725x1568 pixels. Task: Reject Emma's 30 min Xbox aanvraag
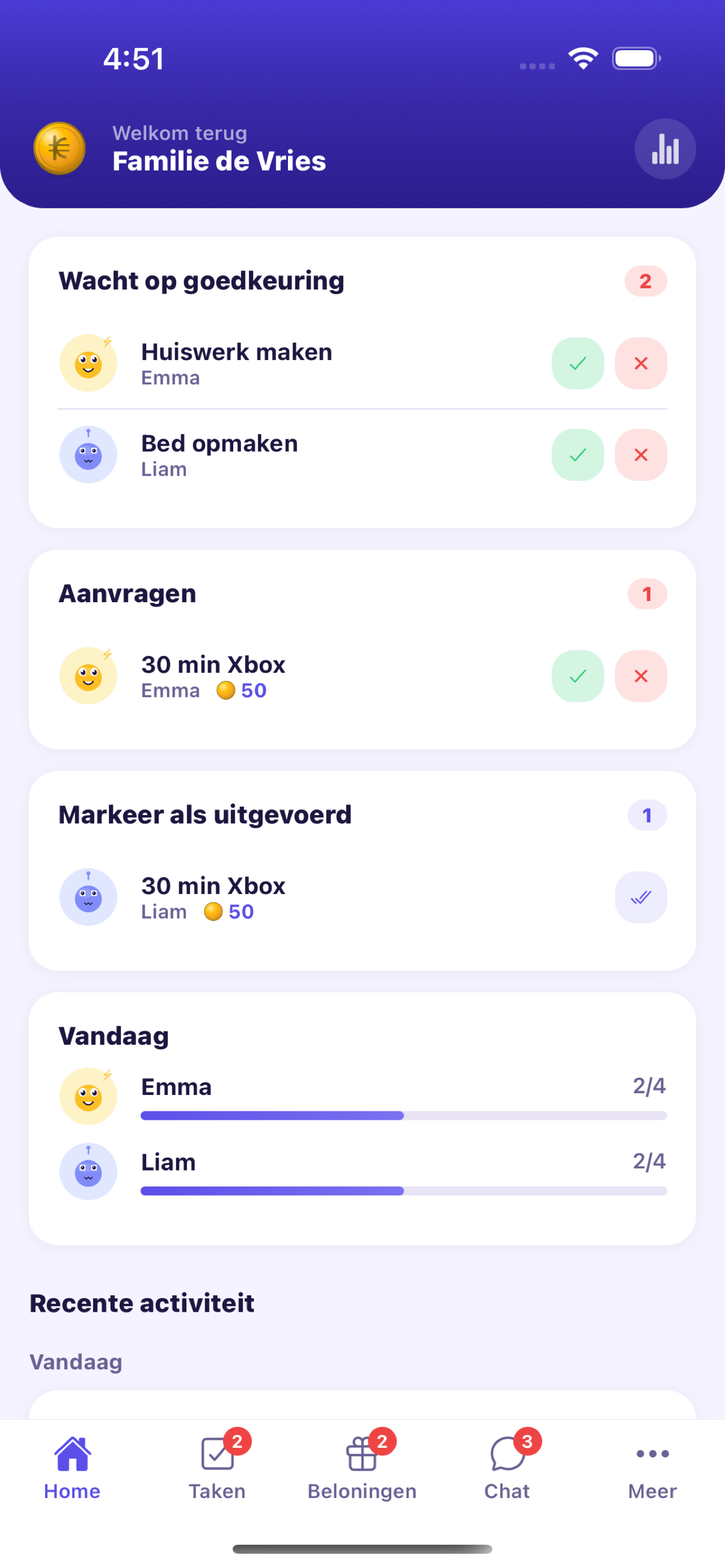tap(640, 676)
